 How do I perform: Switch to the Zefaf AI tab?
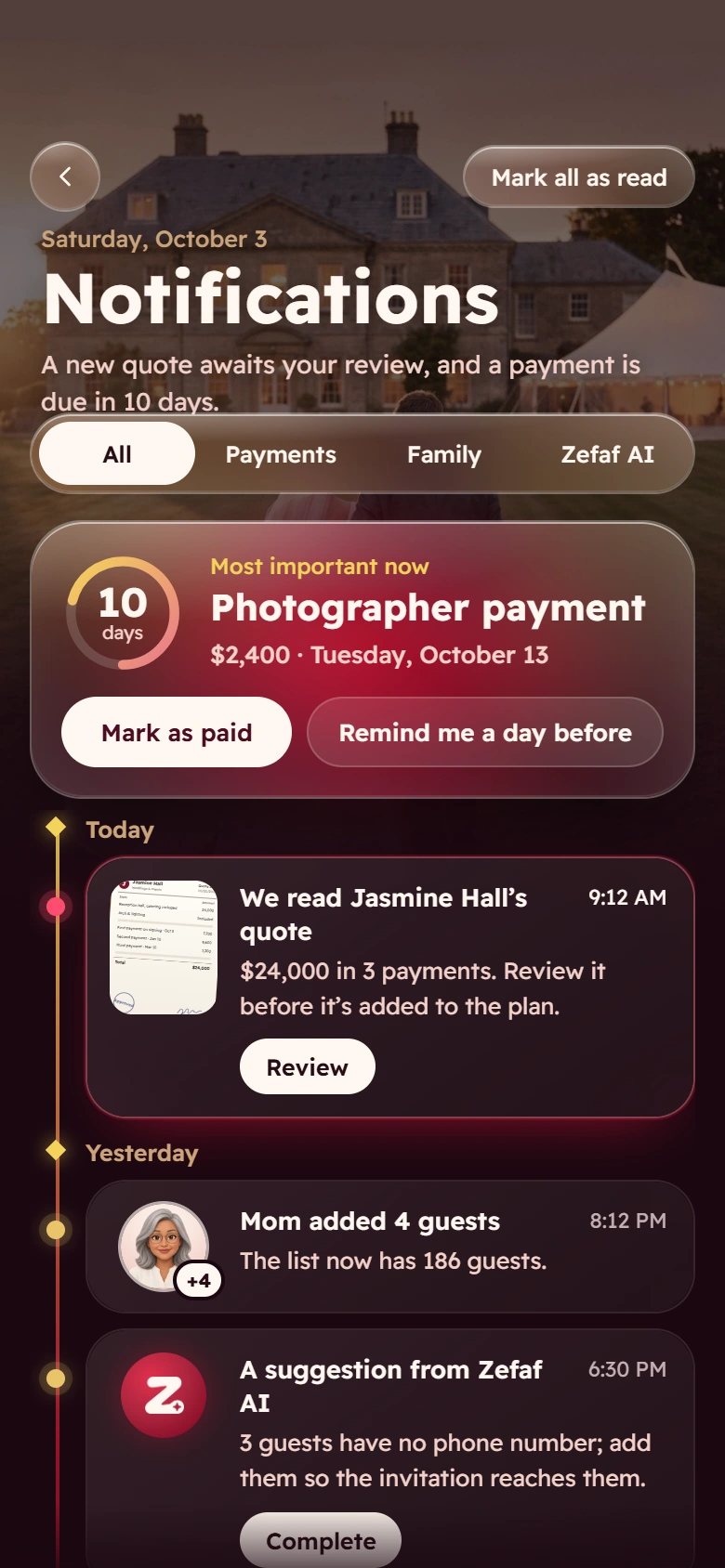click(608, 454)
